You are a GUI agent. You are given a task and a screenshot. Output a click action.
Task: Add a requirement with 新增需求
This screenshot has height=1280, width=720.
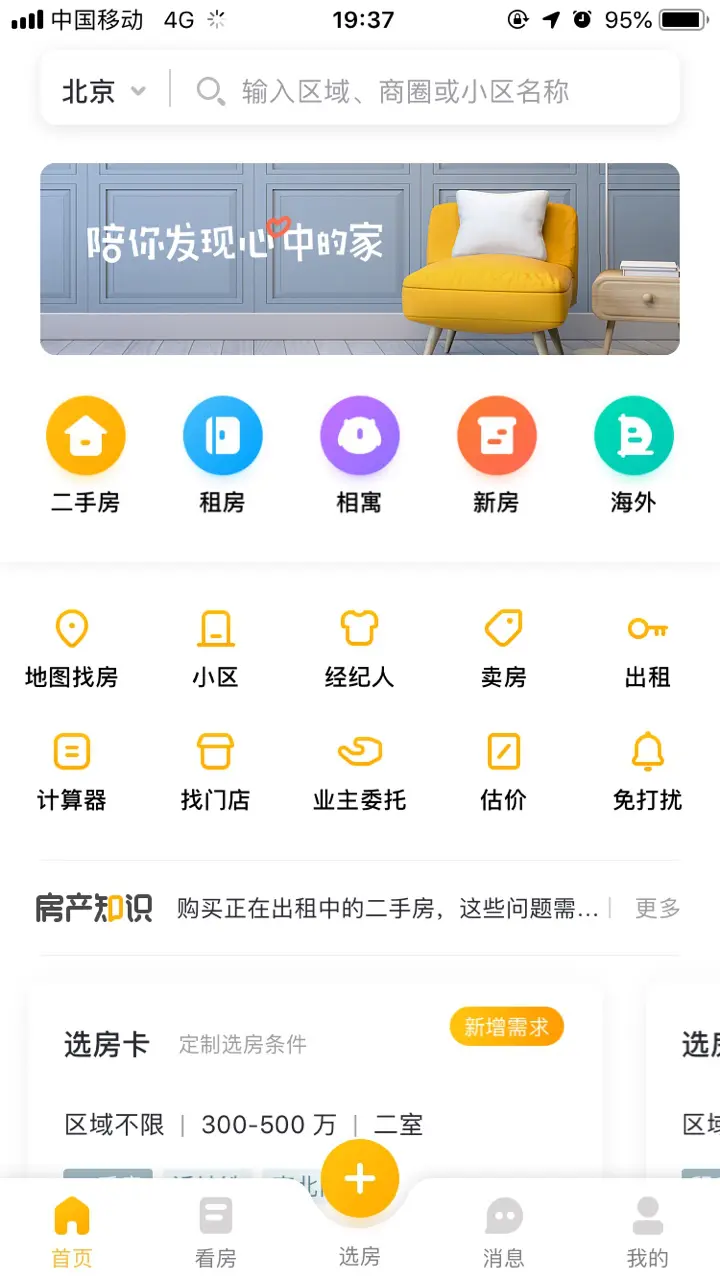[x=506, y=1027]
